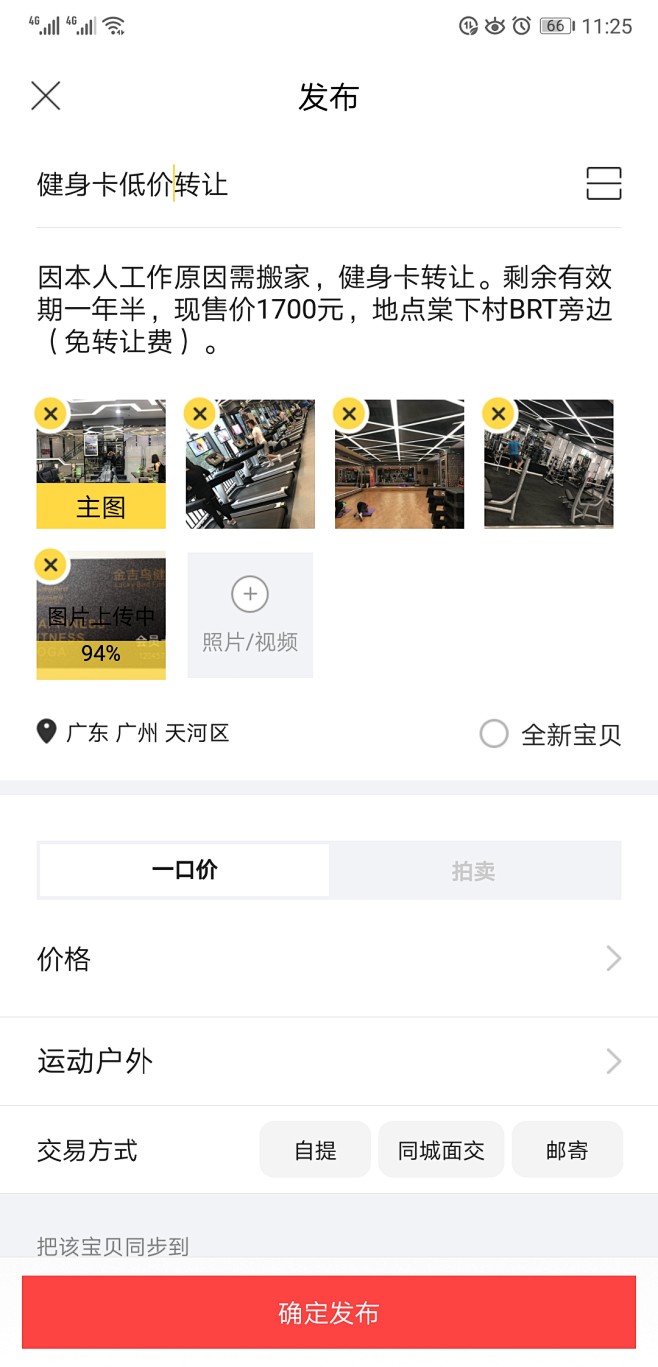
Task: Choose 自提 as the trade method
Action: pyautogui.click(x=315, y=1150)
